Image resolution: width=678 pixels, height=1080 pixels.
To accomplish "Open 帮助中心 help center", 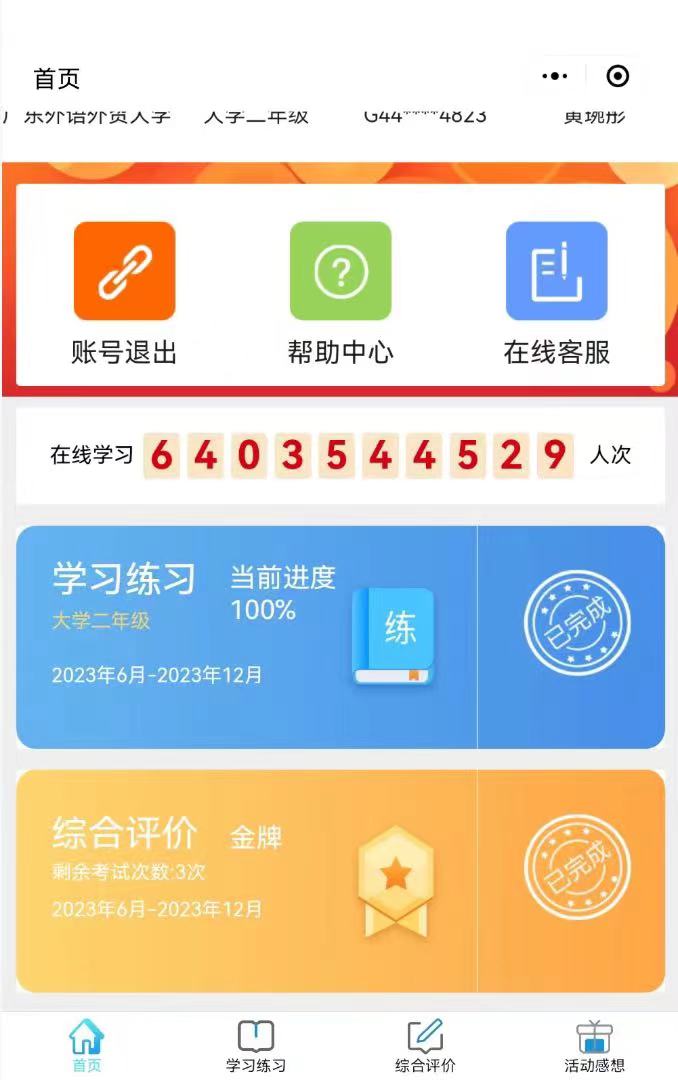I will [340, 293].
